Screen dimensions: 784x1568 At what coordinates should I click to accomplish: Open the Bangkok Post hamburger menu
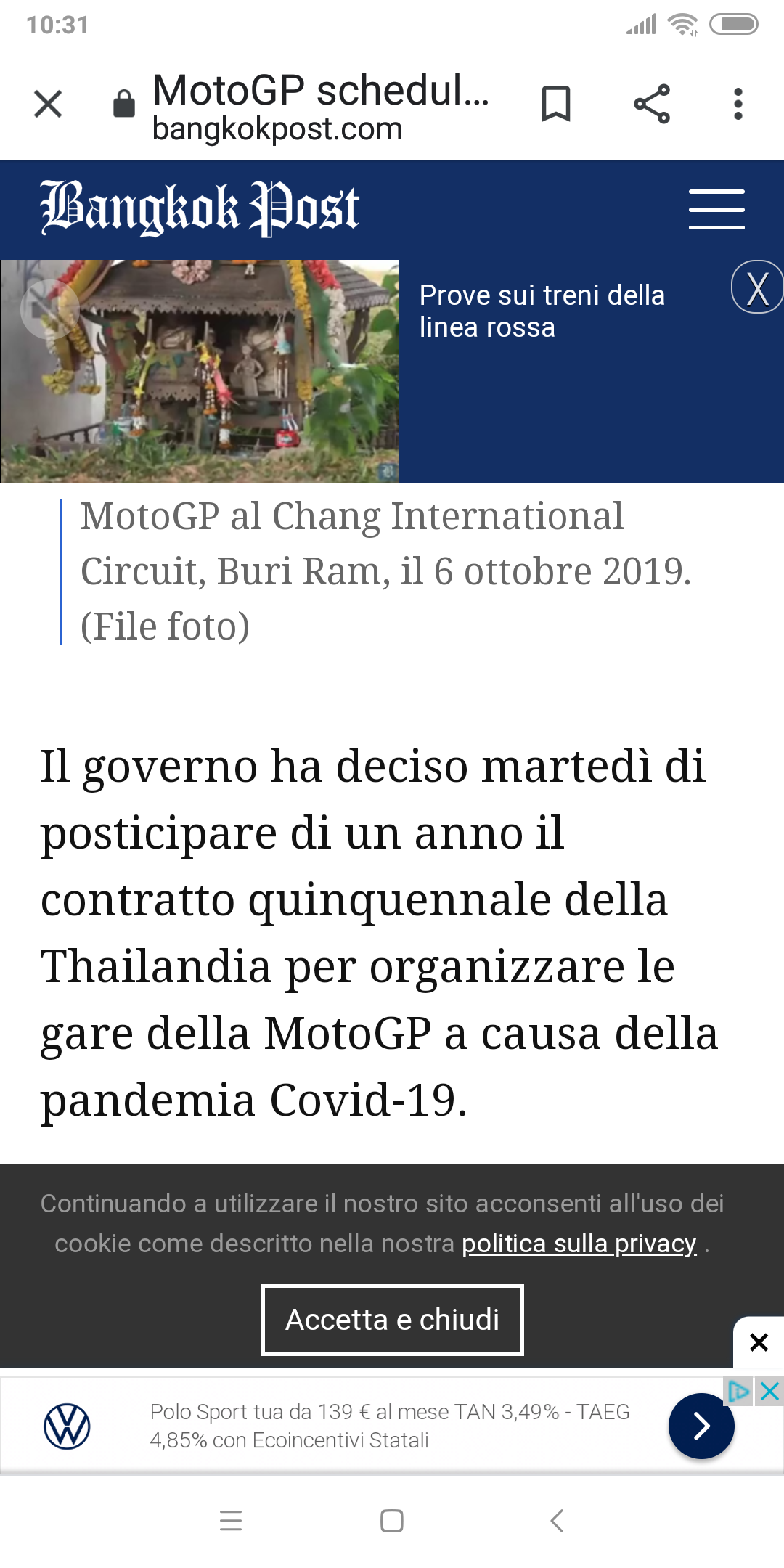[716, 209]
